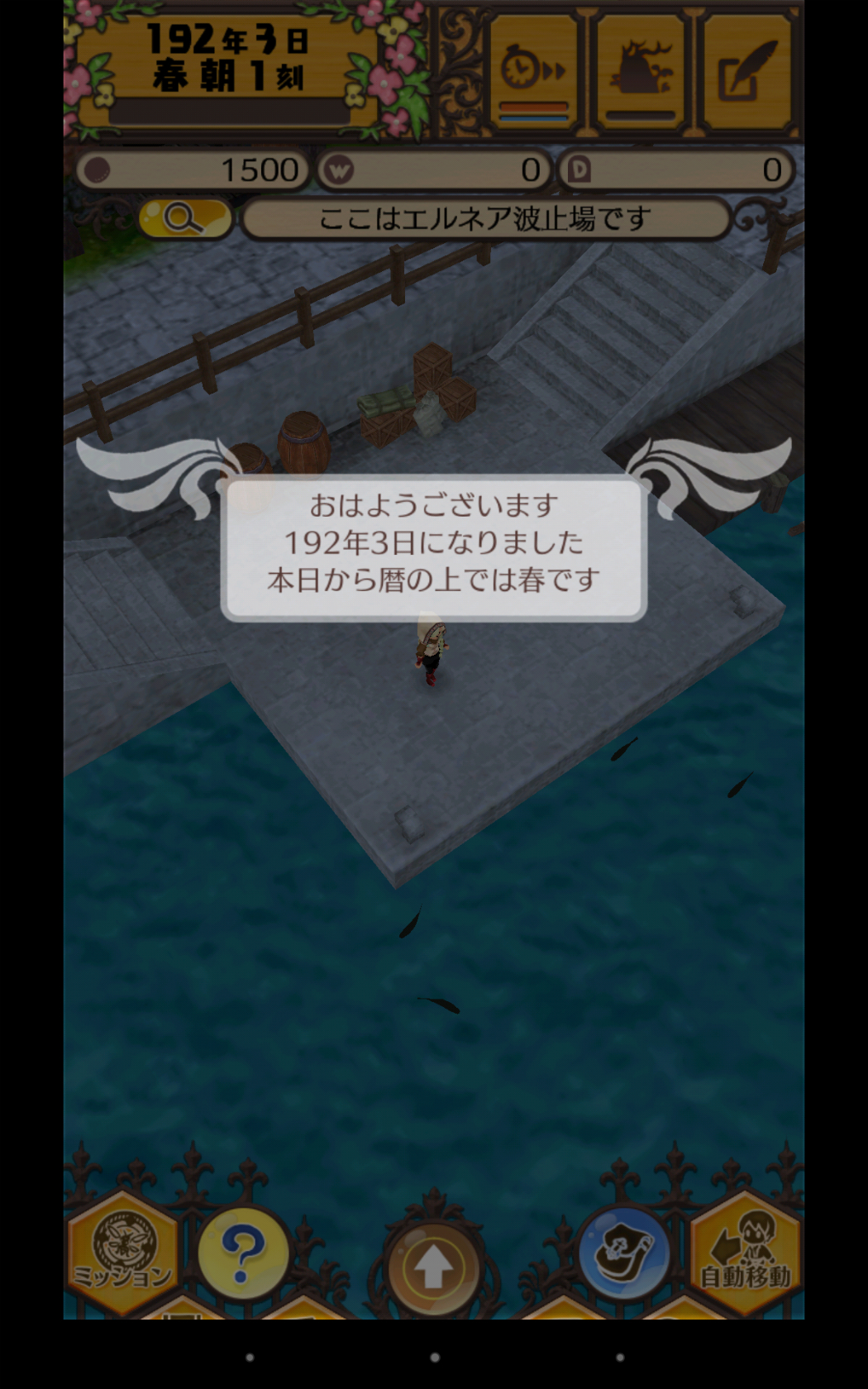868x1389 pixels.
Task: Open the ミッション menu
Action: click(x=123, y=1253)
